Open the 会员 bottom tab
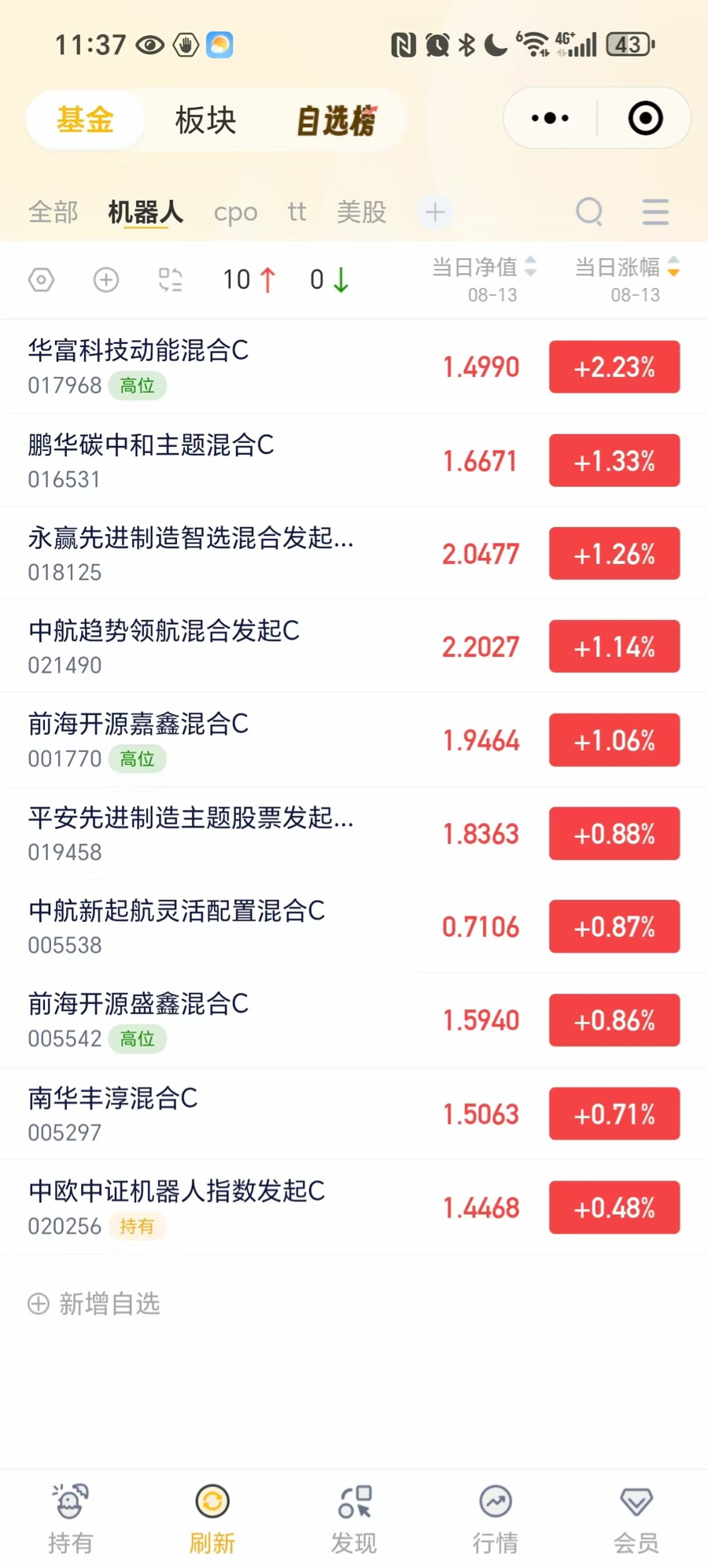The width and height of the screenshot is (708, 1568). [636, 1519]
